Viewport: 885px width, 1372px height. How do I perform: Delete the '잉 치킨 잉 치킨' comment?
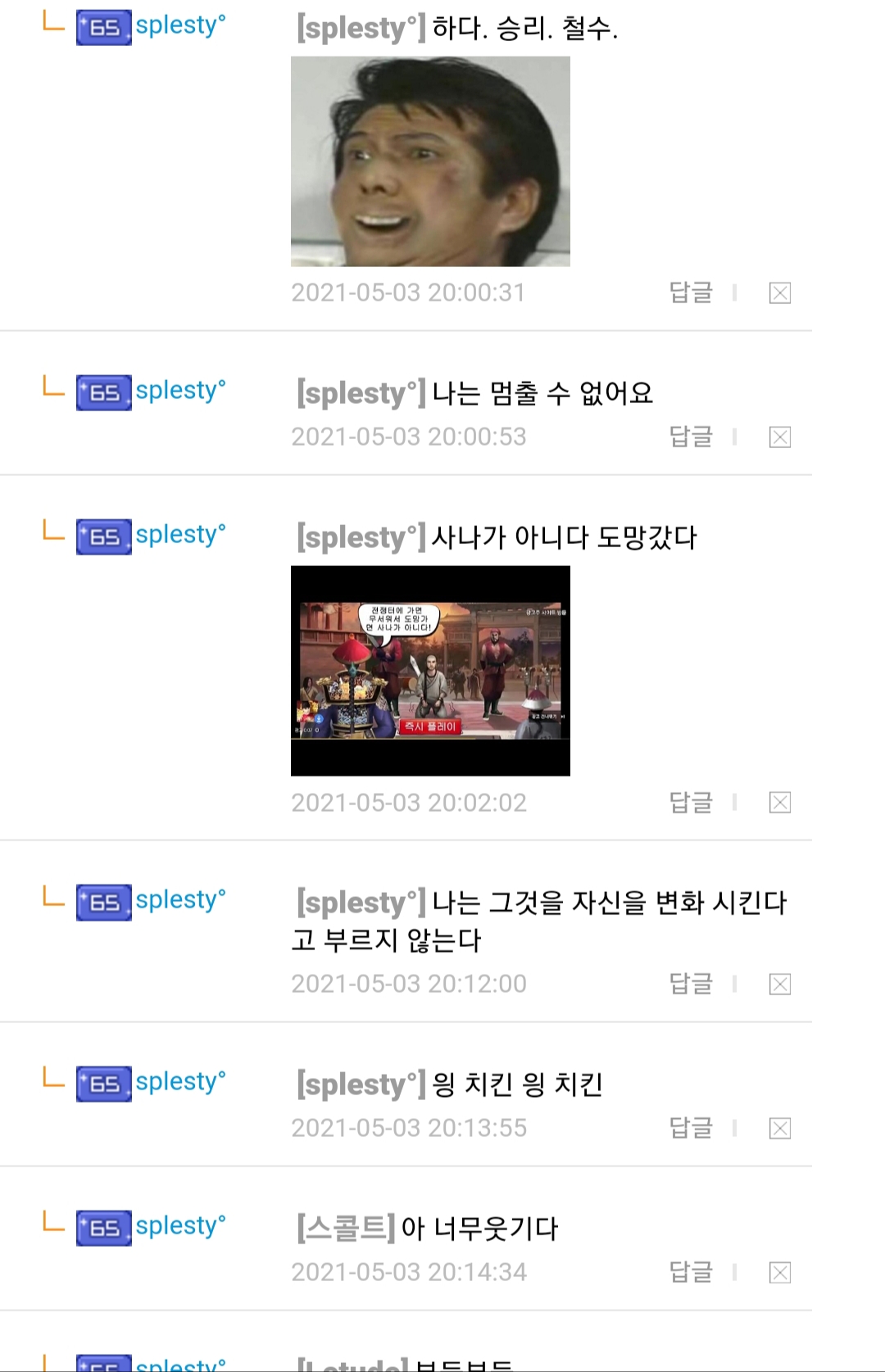(x=779, y=1129)
